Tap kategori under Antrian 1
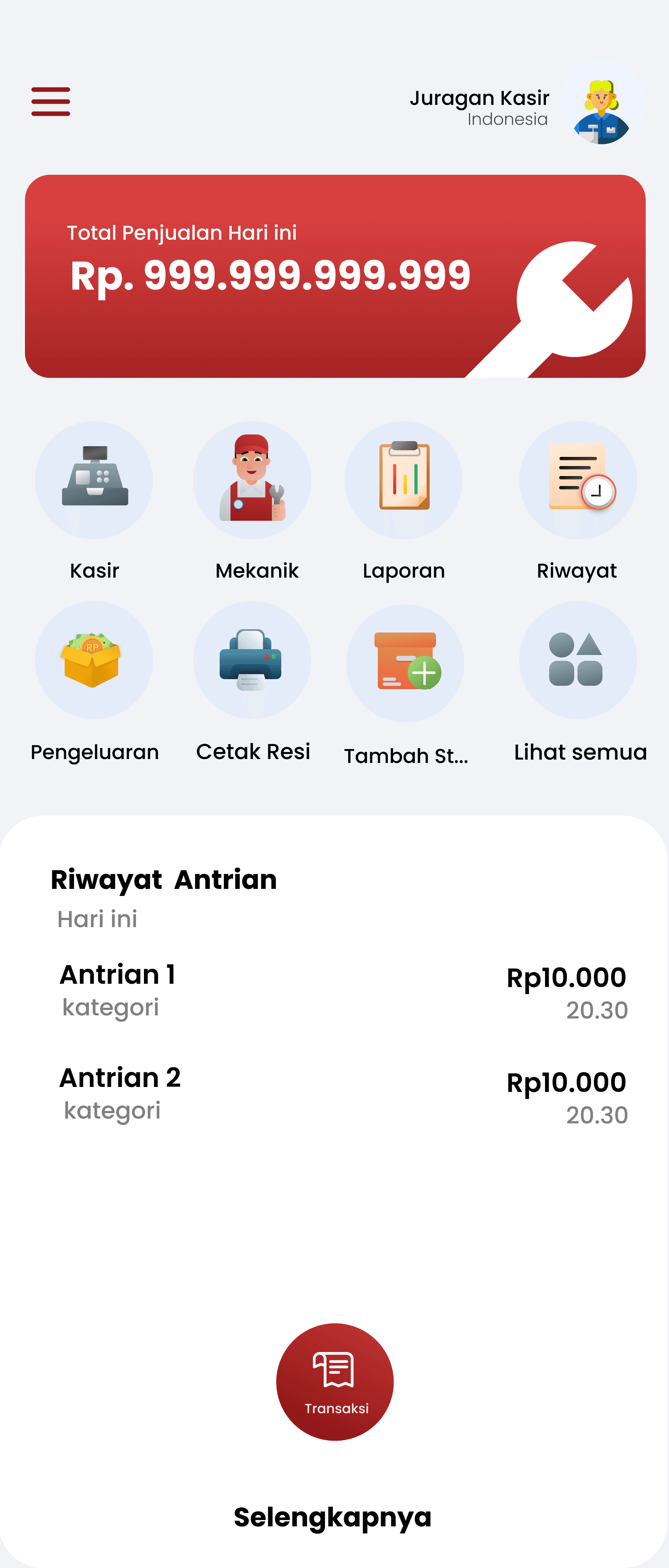Screen dimensions: 669x1568 click(x=110, y=1007)
